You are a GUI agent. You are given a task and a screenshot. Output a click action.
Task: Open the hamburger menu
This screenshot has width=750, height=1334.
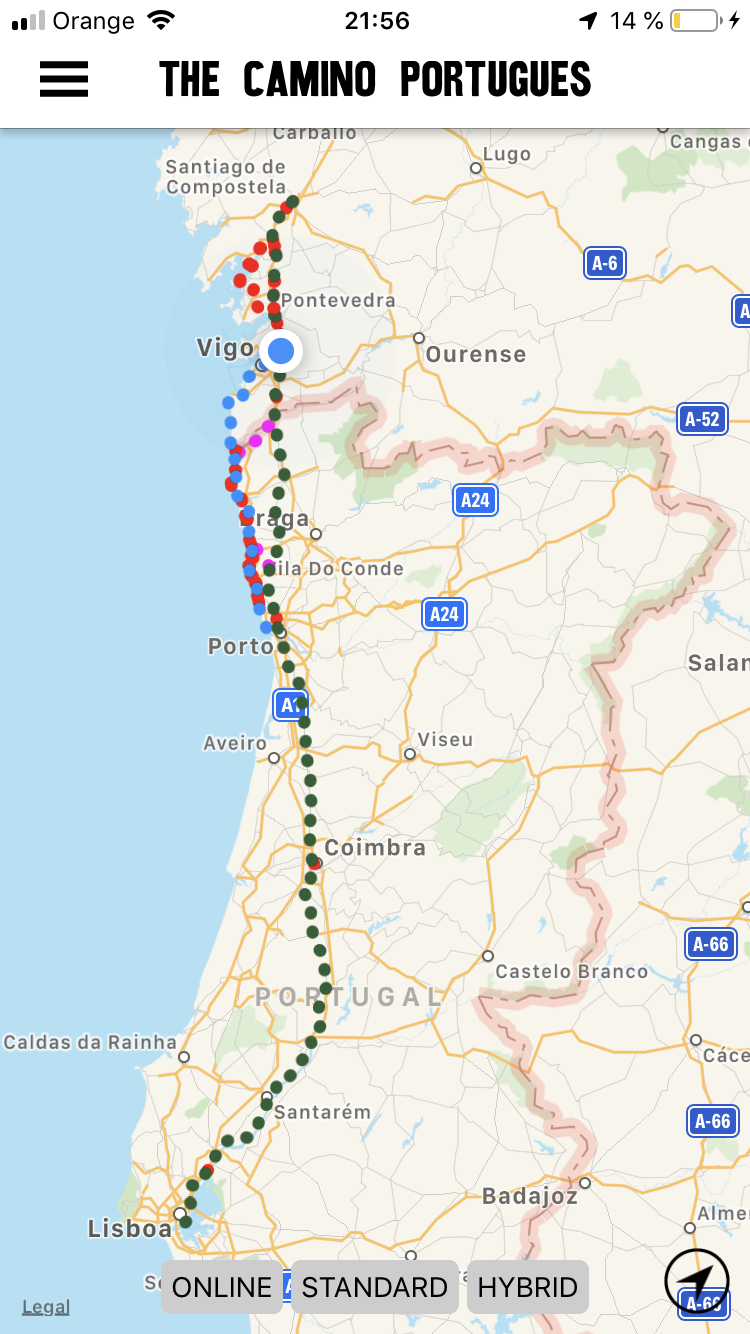[64, 80]
